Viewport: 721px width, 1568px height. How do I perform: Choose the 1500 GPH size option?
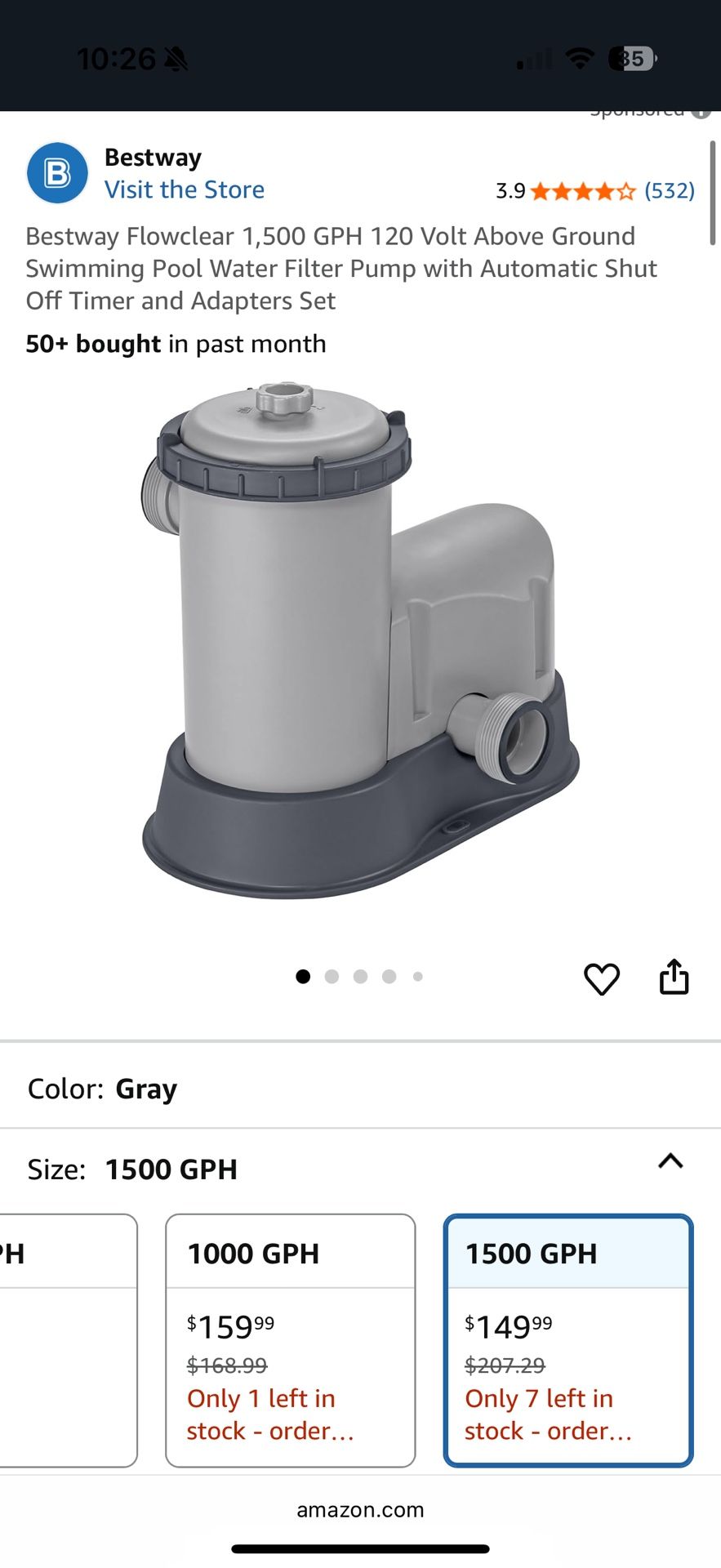point(567,1339)
